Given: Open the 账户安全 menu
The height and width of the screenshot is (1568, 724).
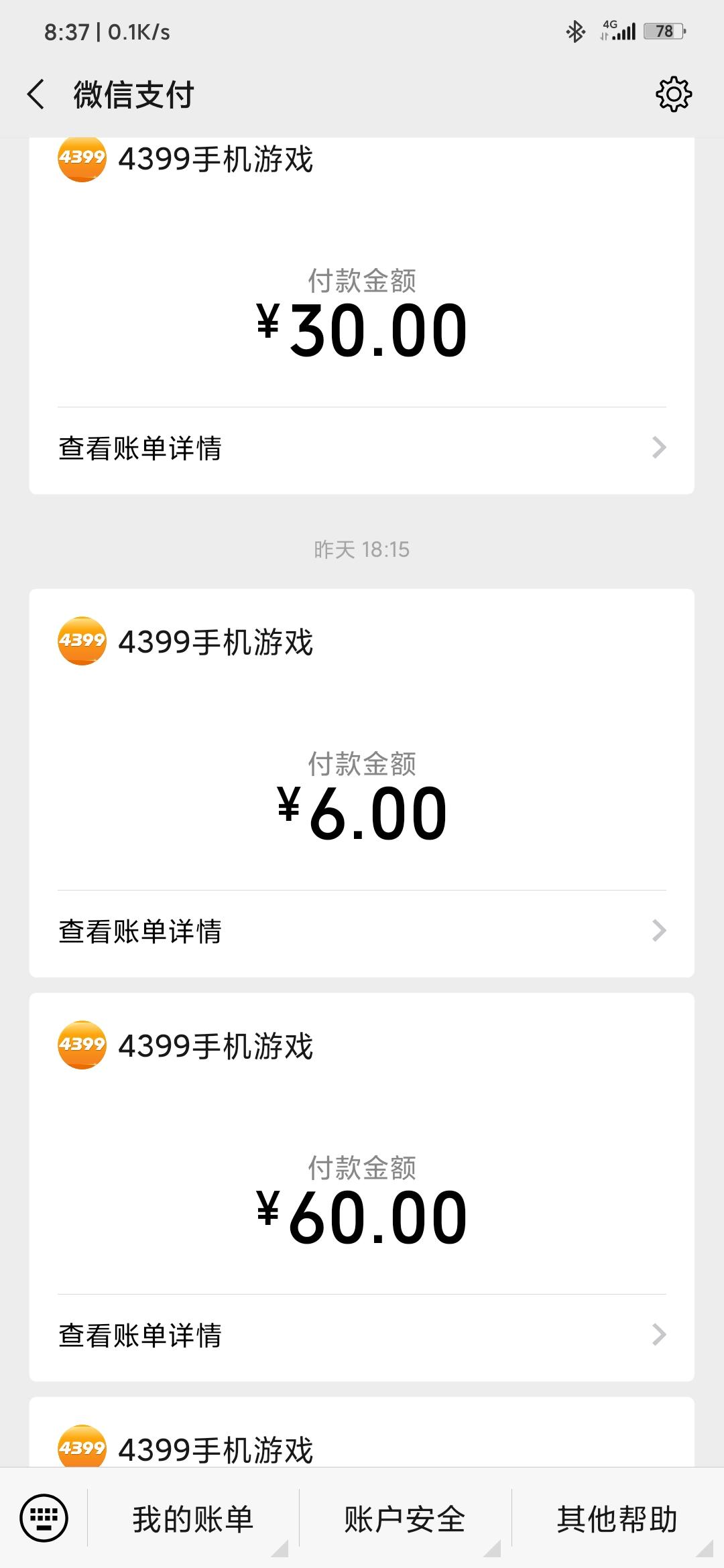Looking at the screenshot, I should [405, 1519].
